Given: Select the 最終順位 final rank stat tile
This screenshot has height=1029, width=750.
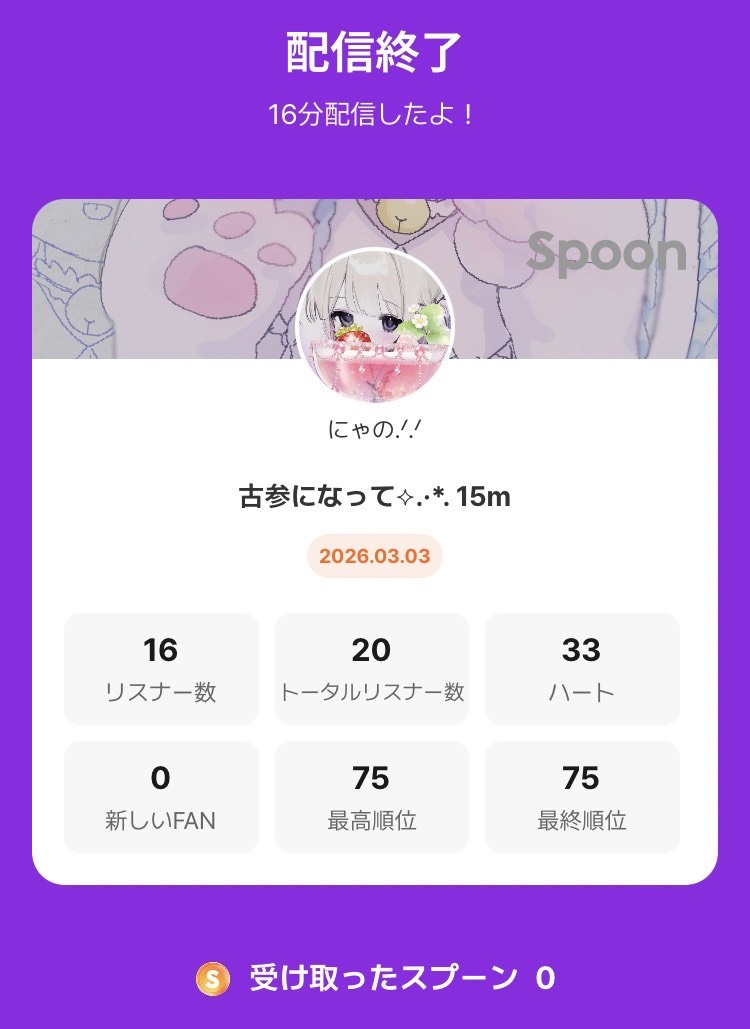Looking at the screenshot, I should (581, 795).
